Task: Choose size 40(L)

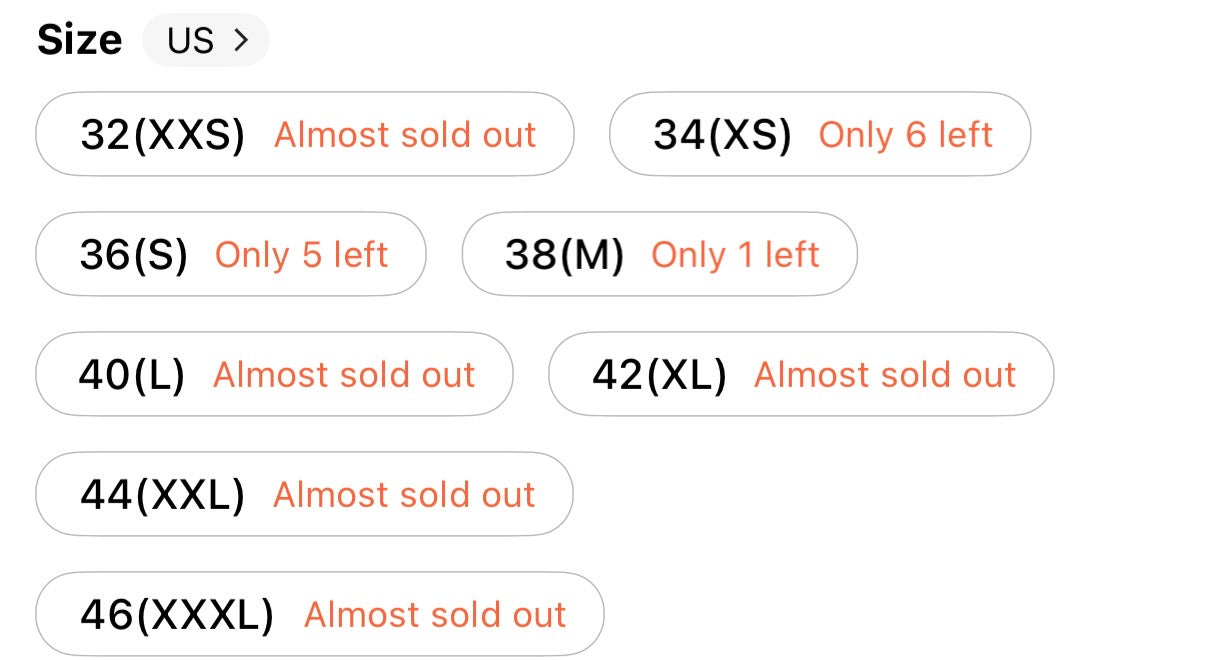Action: click(274, 374)
